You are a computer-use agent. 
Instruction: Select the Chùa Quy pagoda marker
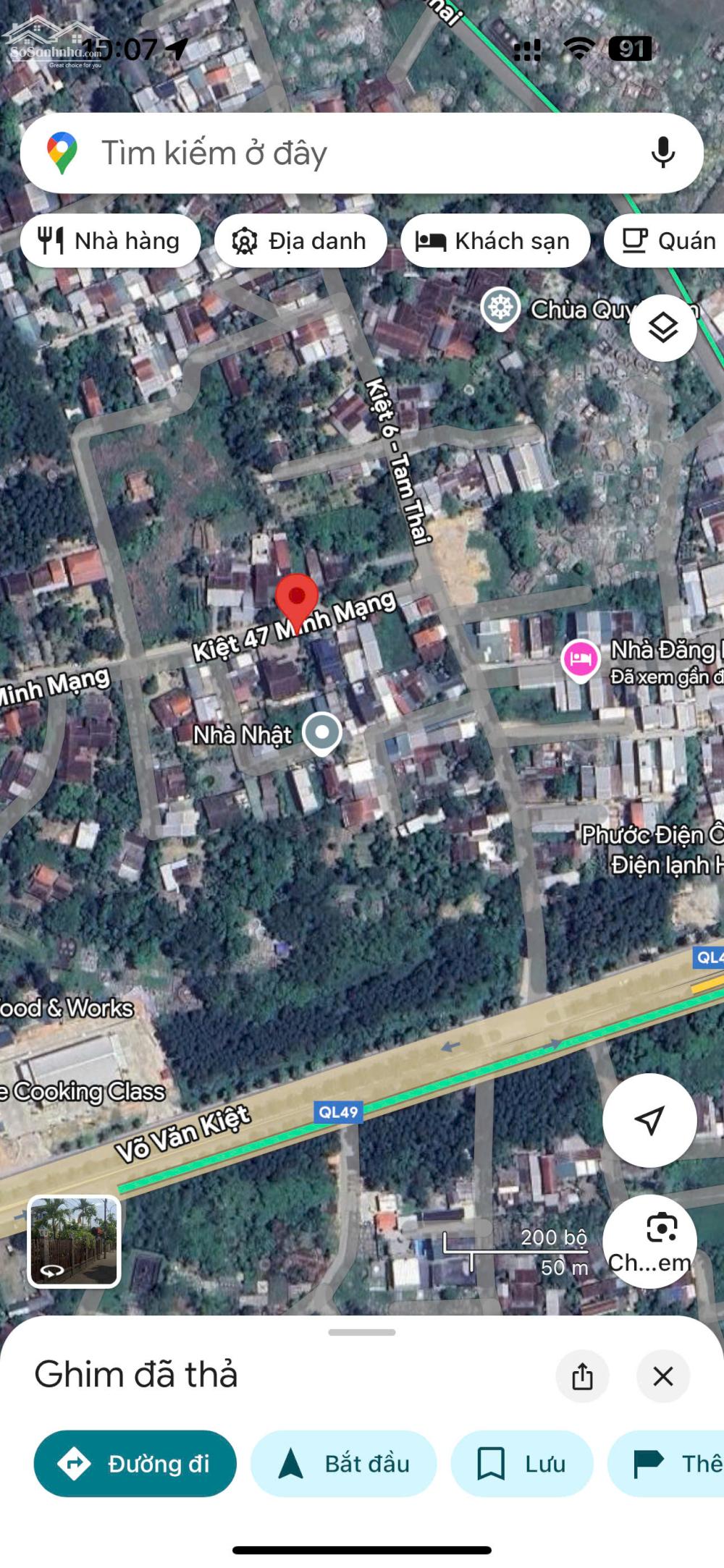(x=500, y=308)
